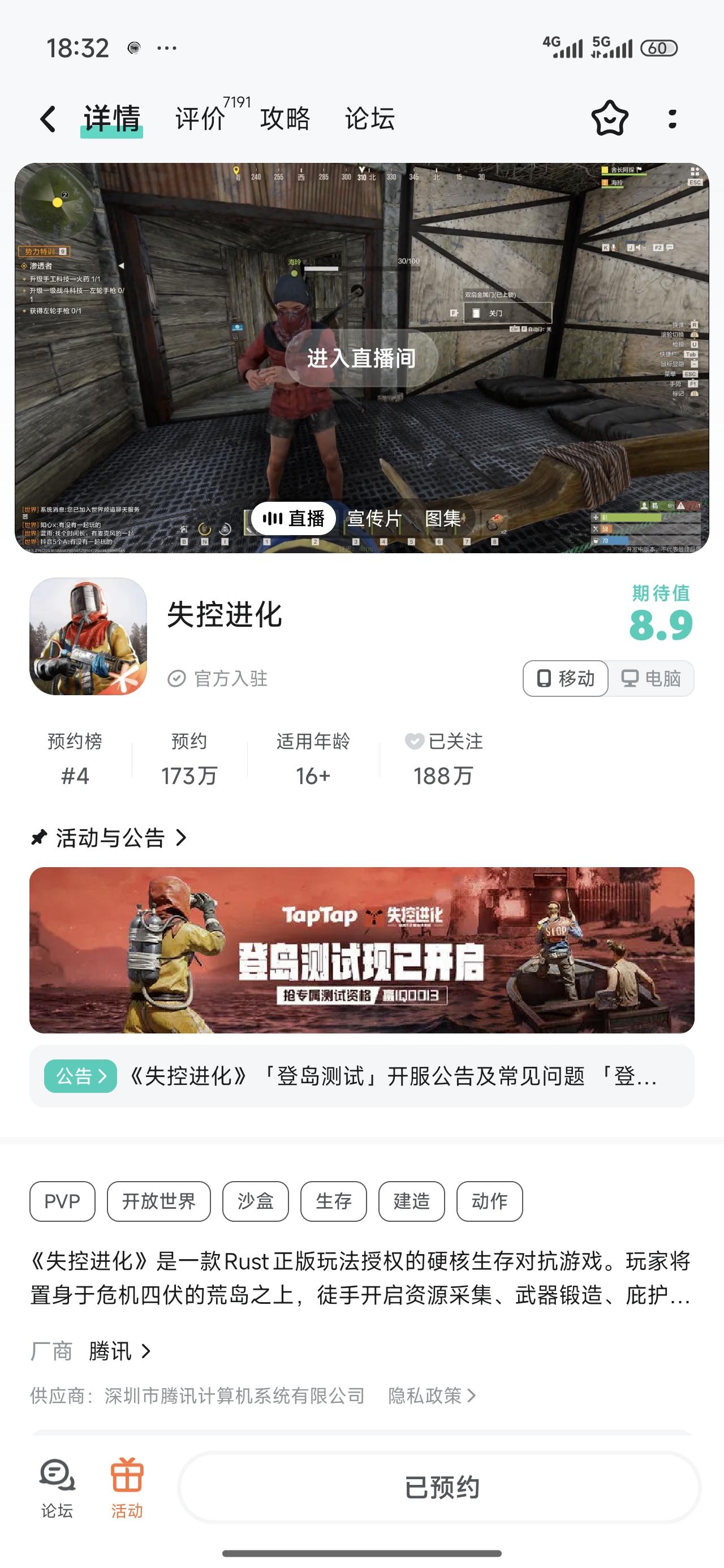Image resolution: width=724 pixels, height=1568 pixels.
Task: Tap the back arrow at top left
Action: pos(48,119)
